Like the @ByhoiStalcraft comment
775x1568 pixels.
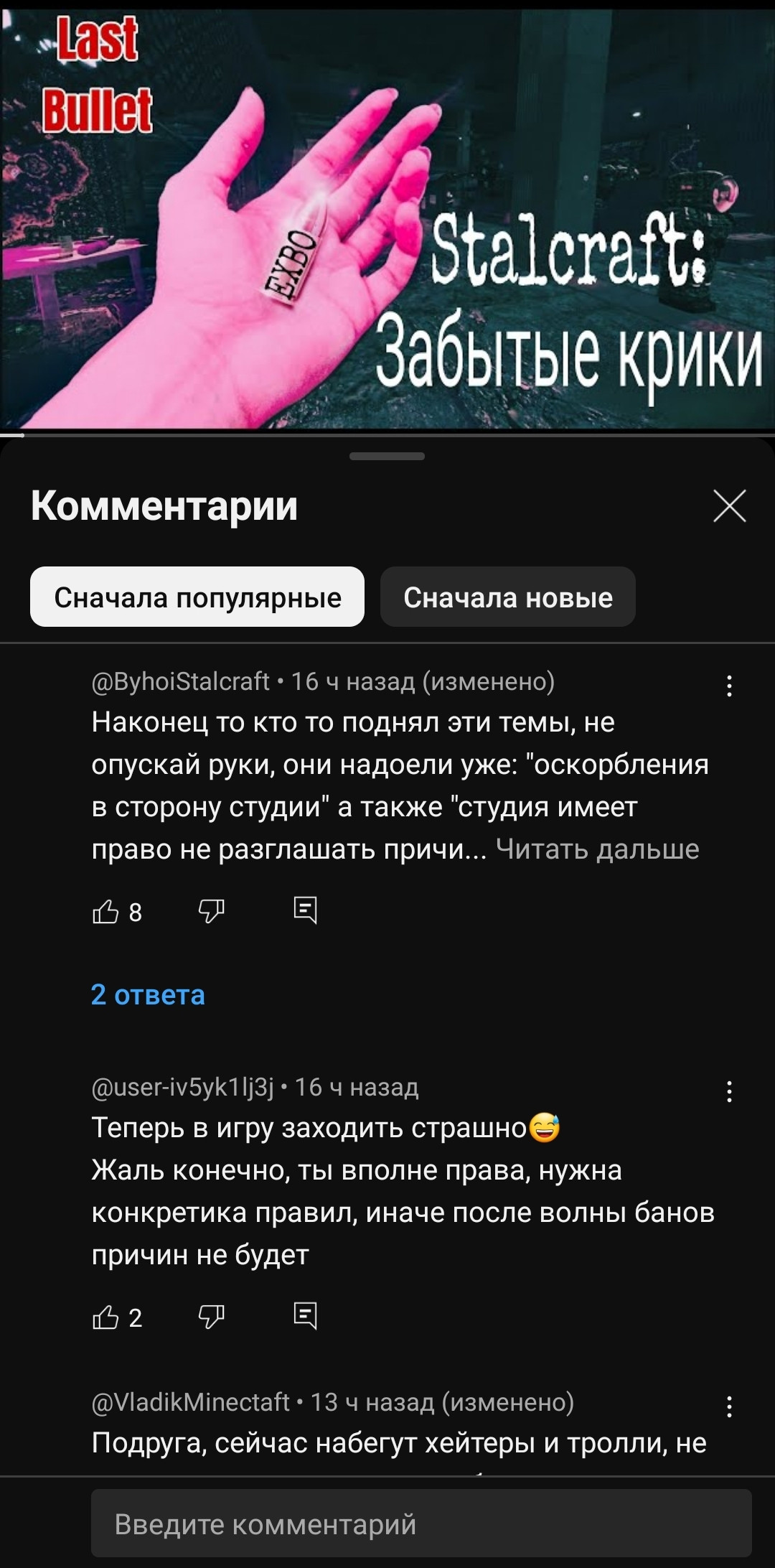click(x=106, y=912)
